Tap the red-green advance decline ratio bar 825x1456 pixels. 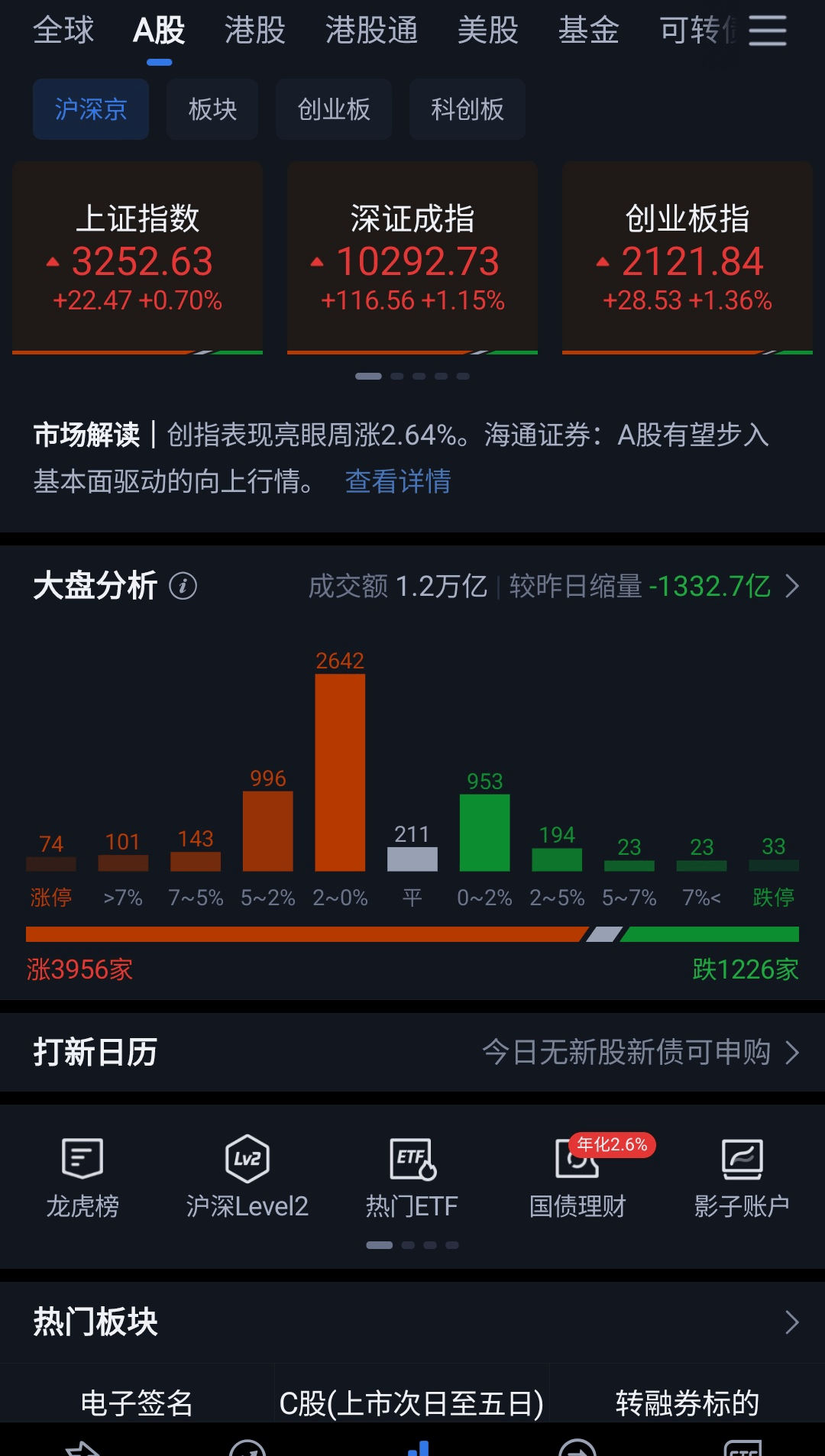pos(412,932)
